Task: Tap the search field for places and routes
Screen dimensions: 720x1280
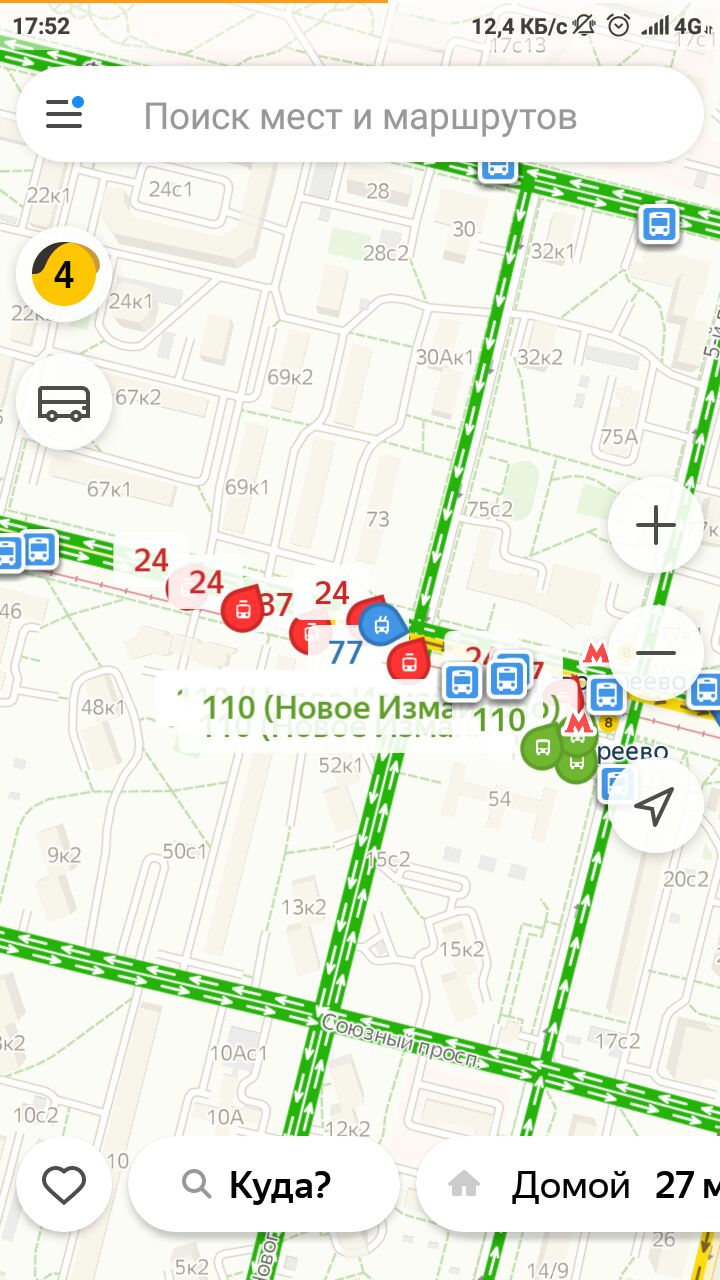Action: (360, 116)
